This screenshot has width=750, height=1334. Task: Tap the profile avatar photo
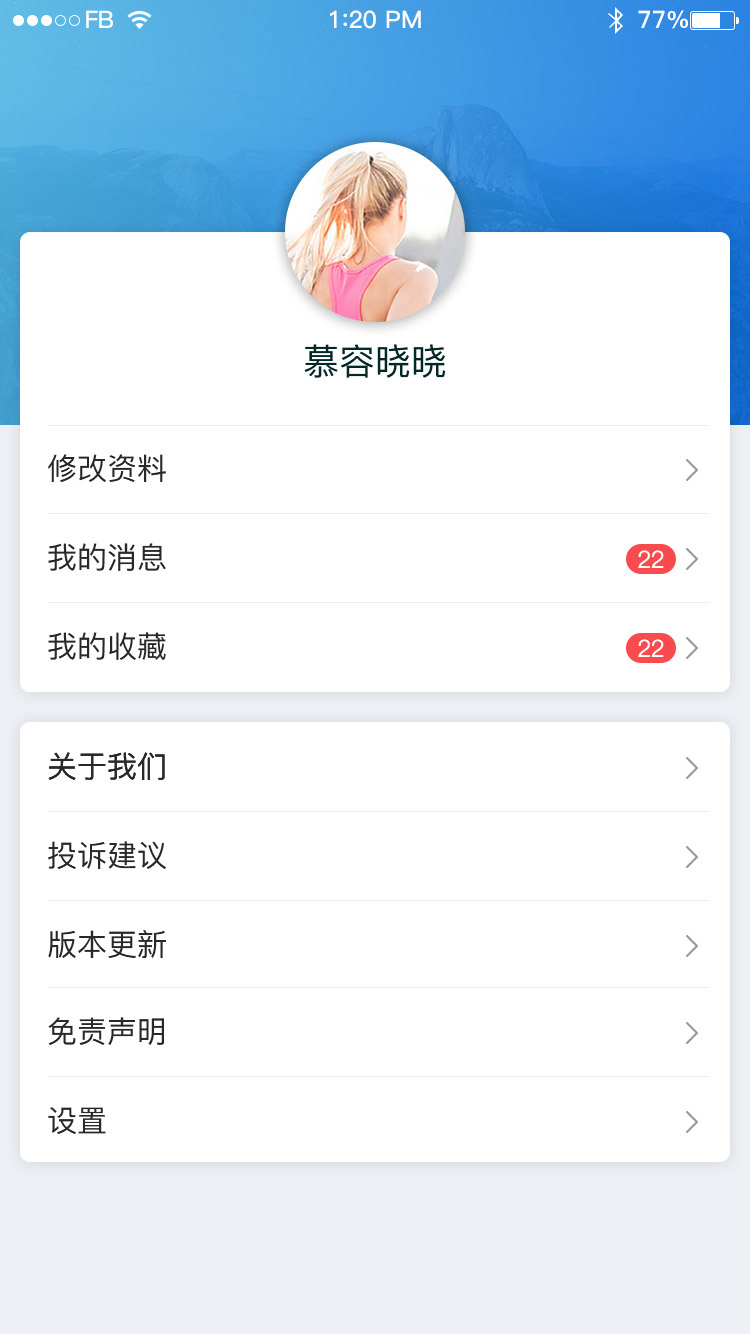coord(375,232)
